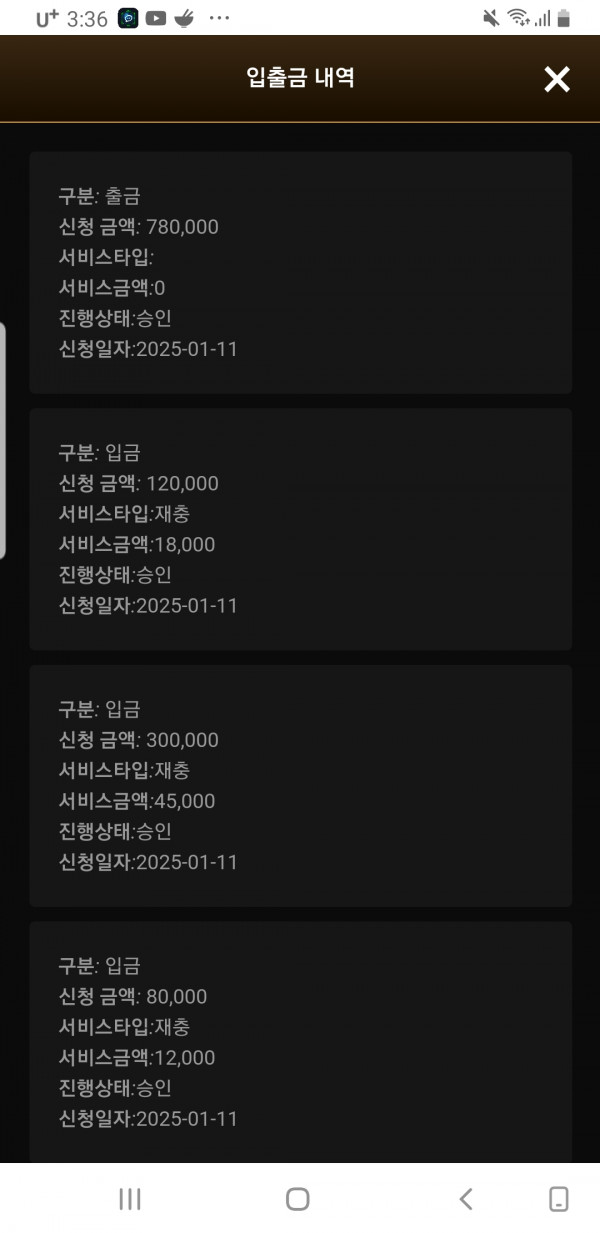Go back with the system back button
The image size is (600, 1233).
[x=465, y=1199]
